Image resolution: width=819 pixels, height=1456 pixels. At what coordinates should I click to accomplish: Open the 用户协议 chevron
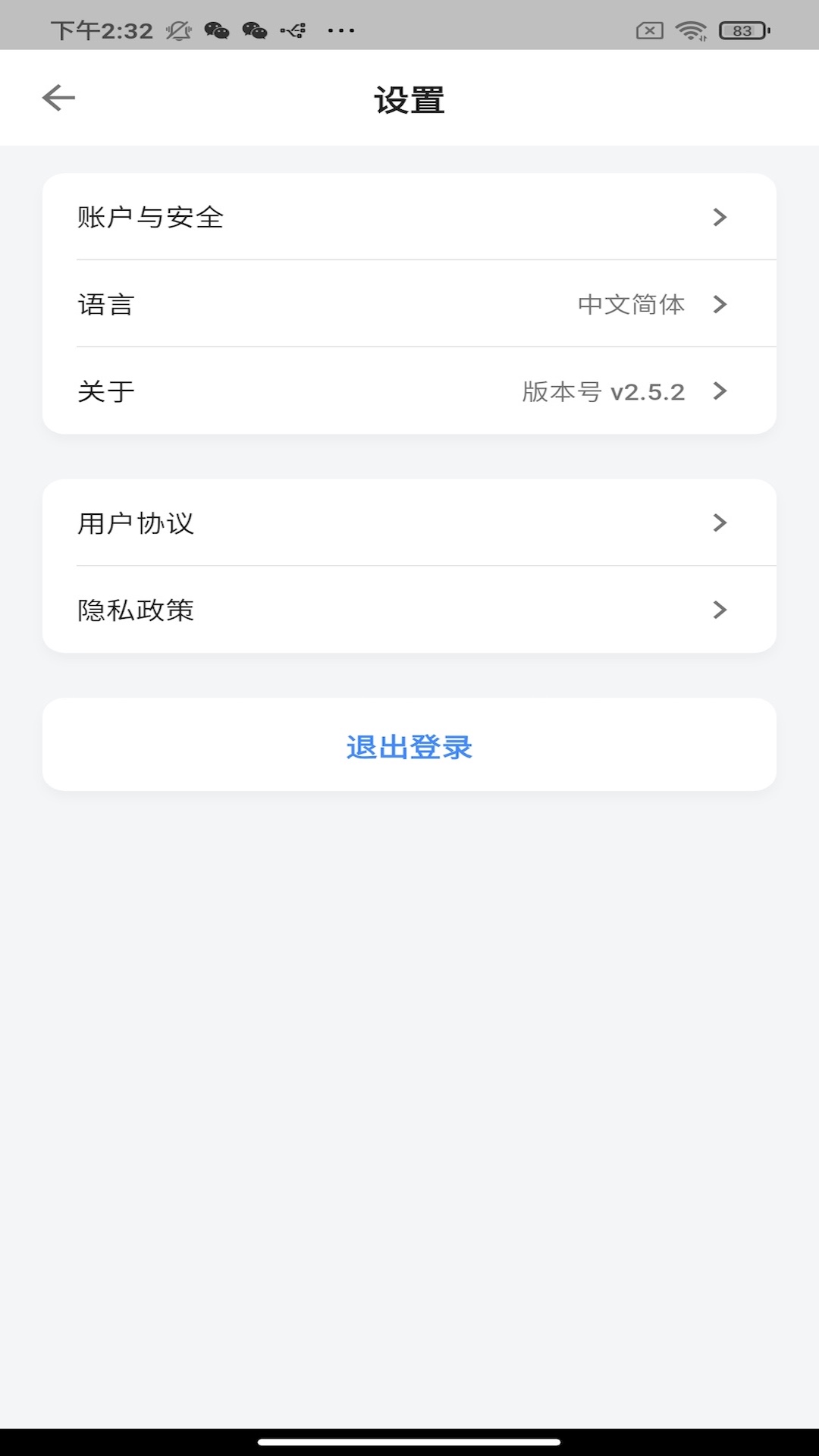pos(720,523)
